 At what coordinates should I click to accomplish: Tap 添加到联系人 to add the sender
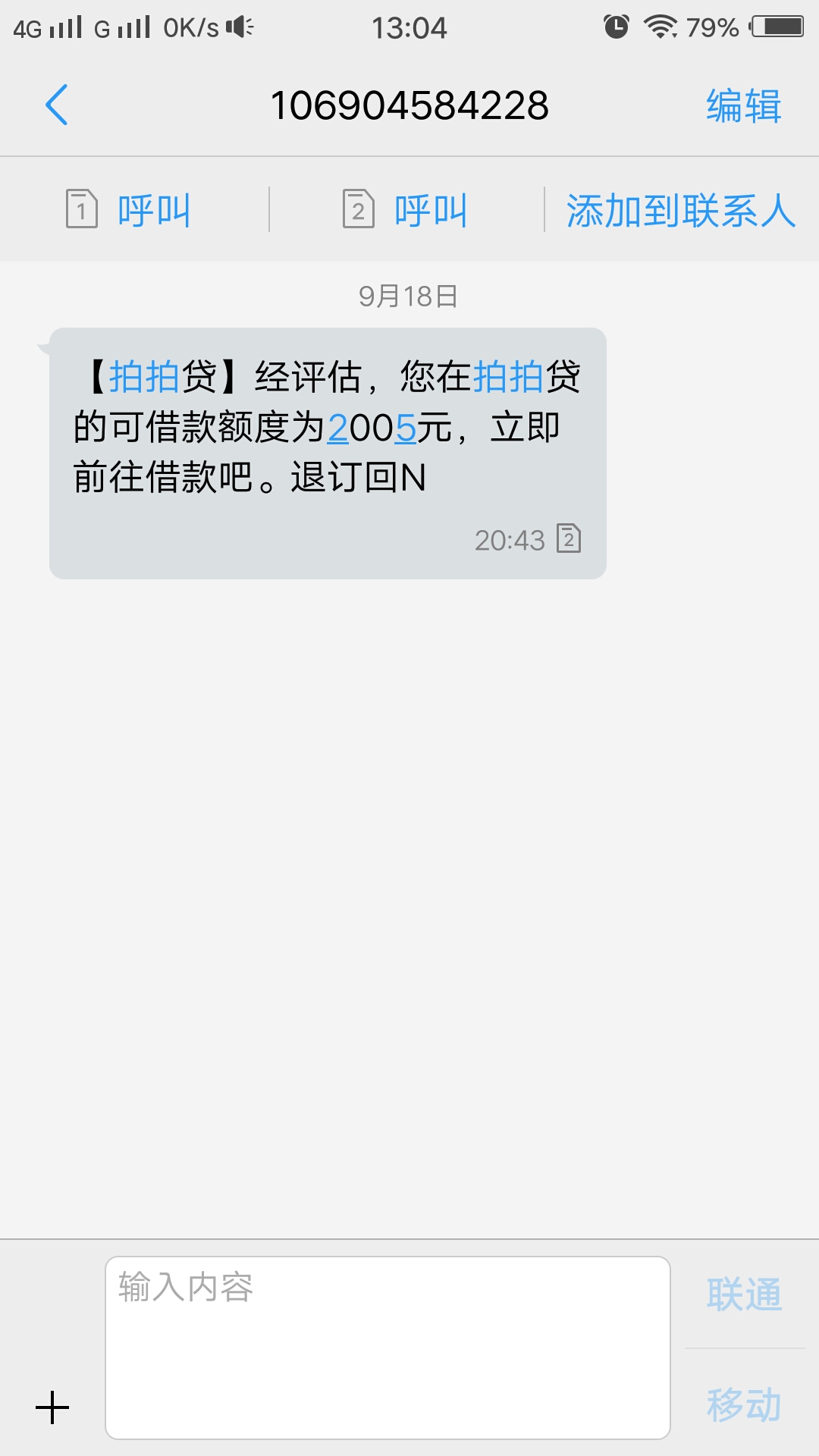682,209
